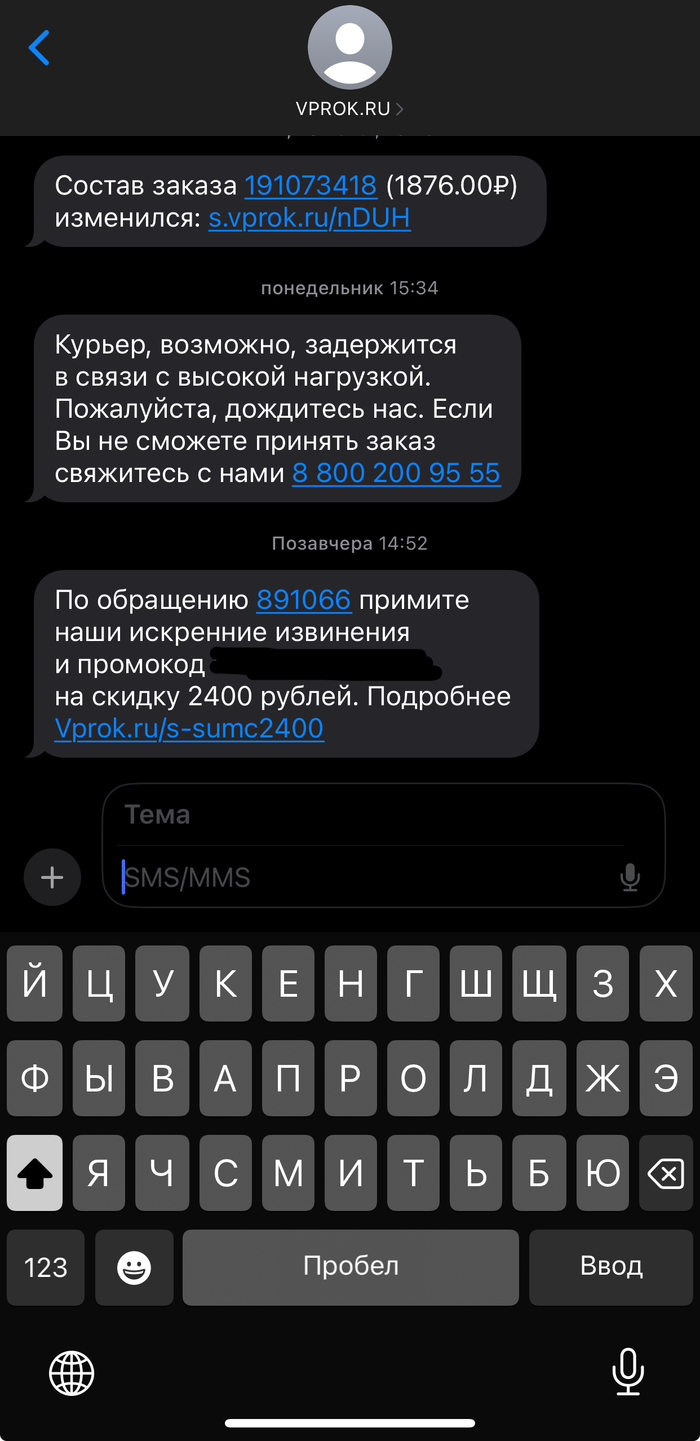The height and width of the screenshot is (1441, 700).
Task: Open the Vprok.ru/s-sumc2400 link
Action: (189, 728)
